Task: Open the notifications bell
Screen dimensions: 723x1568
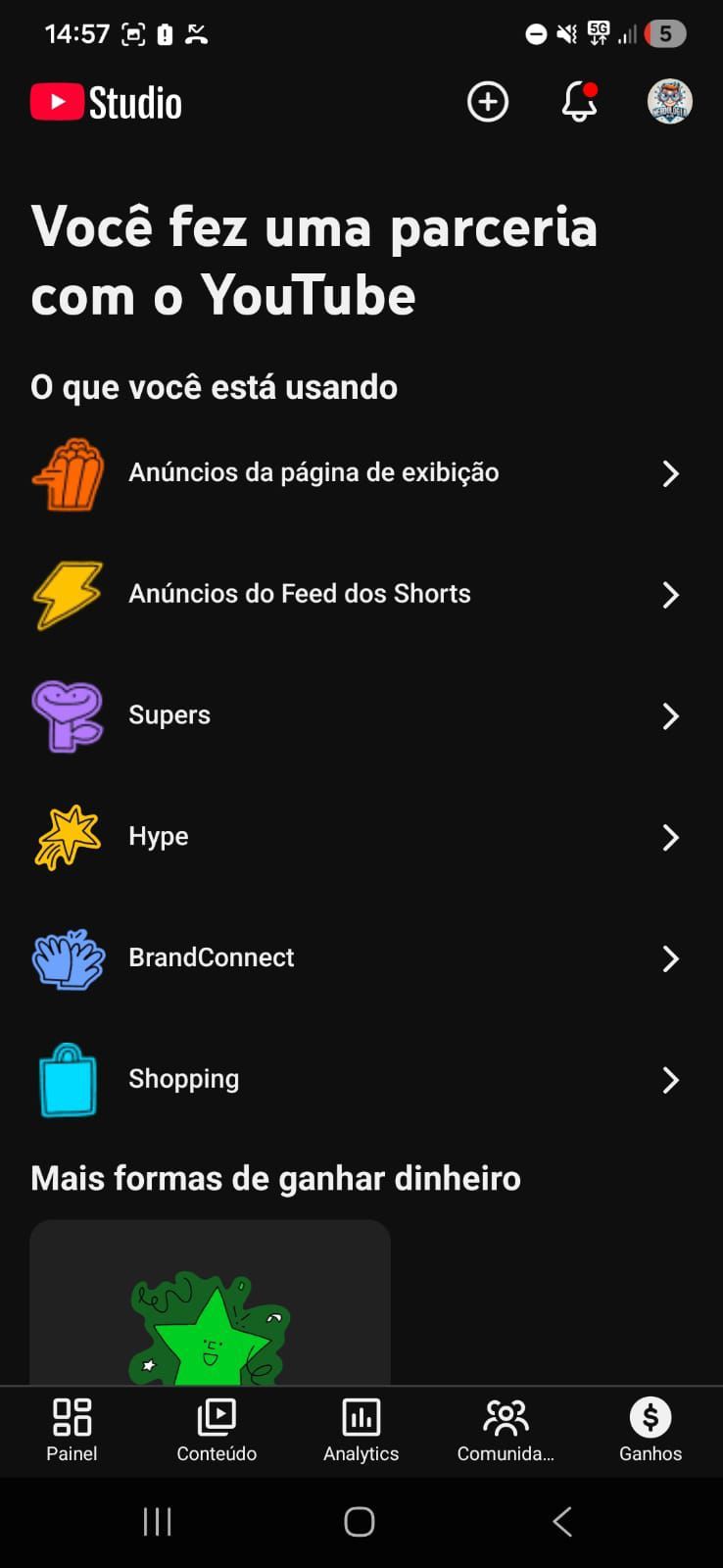Action: point(579,102)
